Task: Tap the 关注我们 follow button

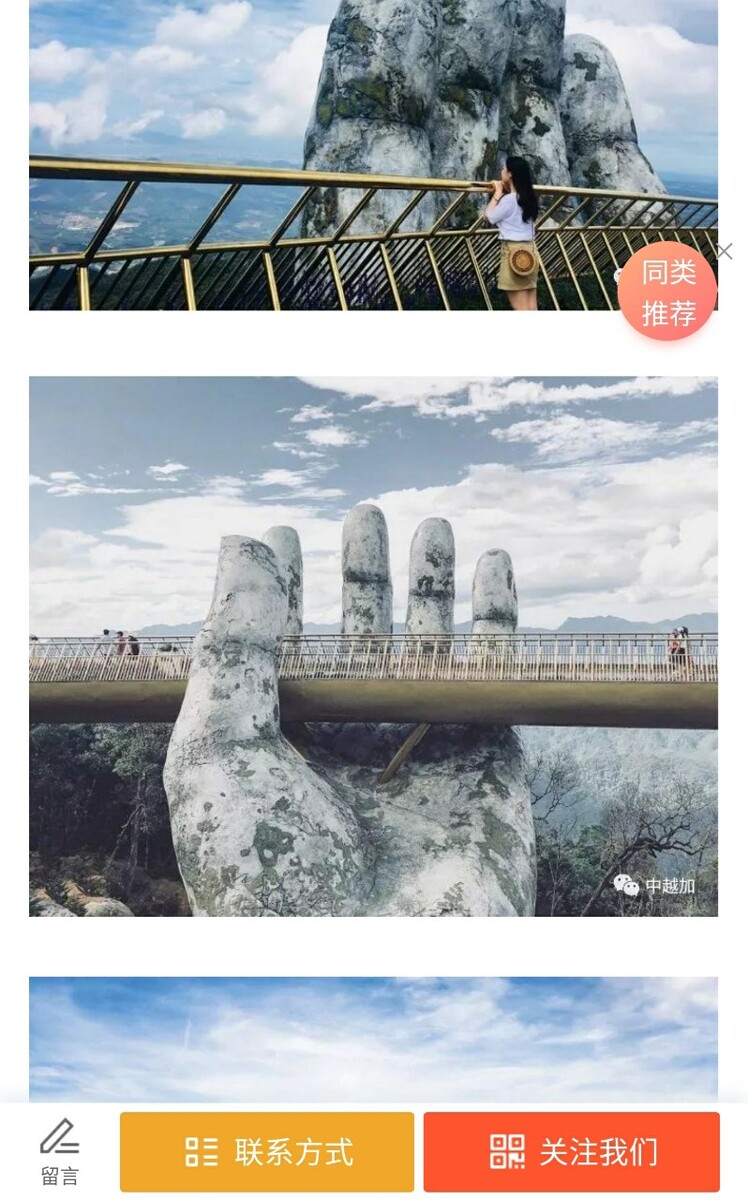Action: click(x=571, y=1152)
